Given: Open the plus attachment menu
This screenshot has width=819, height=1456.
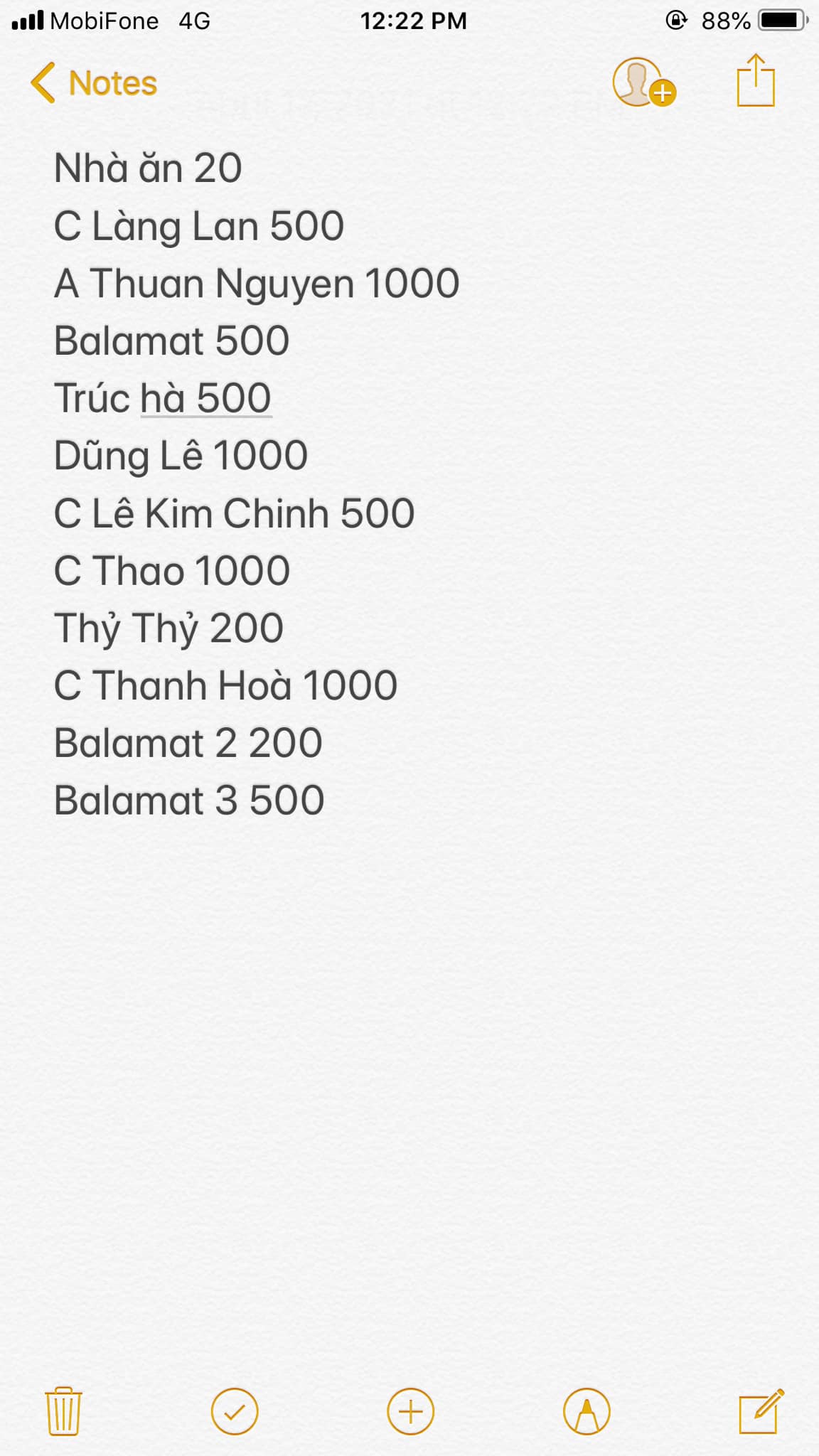Looking at the screenshot, I should coord(410,1410).
